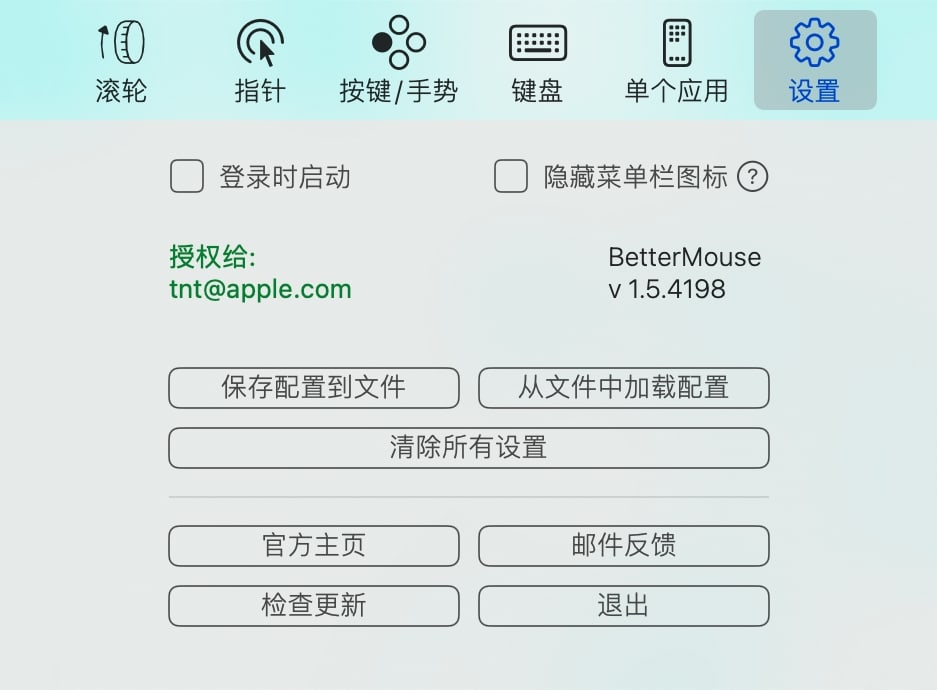Open the 键盘 tab
Image resolution: width=937 pixels, height=690 pixels.
pyautogui.click(x=537, y=61)
